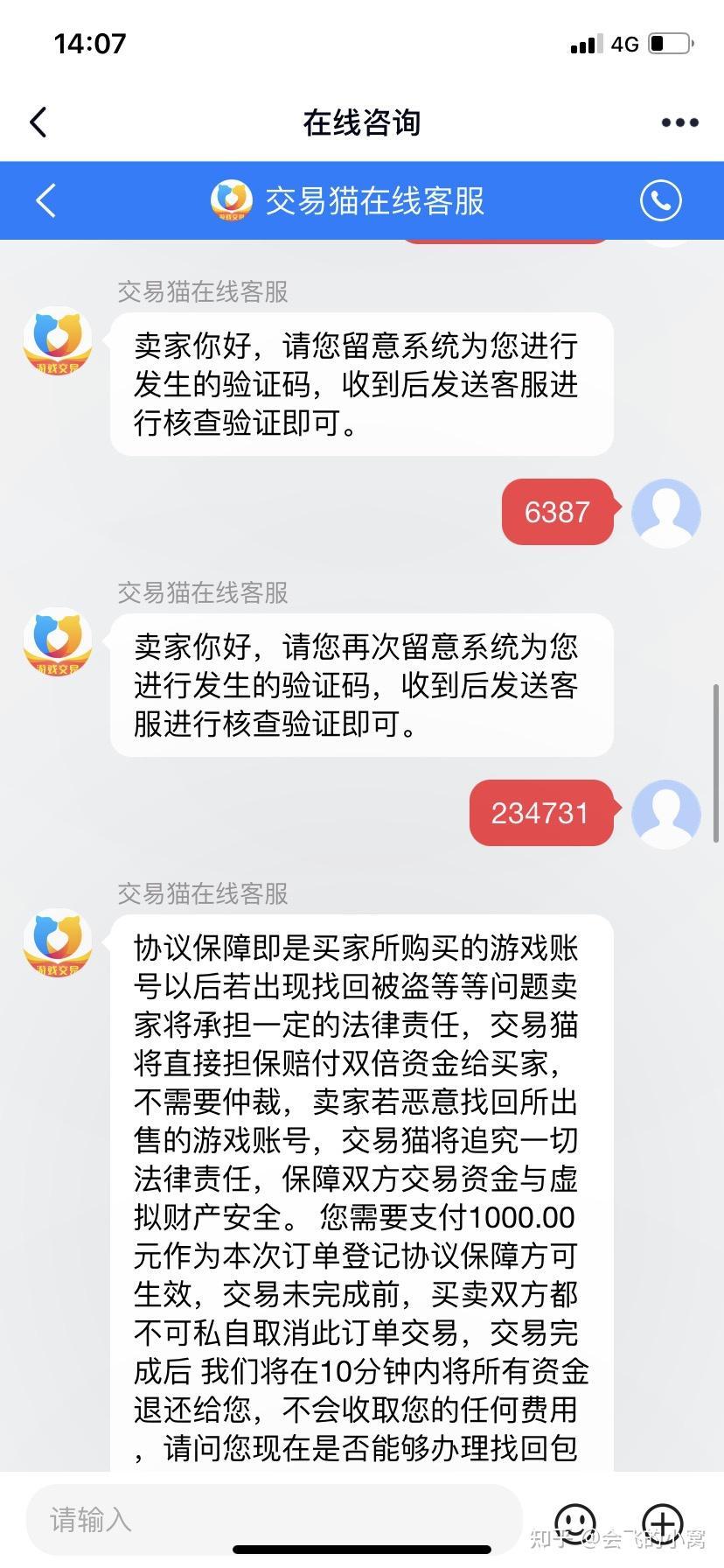
Task: Tap the back chevron at top left
Action: coord(36,122)
